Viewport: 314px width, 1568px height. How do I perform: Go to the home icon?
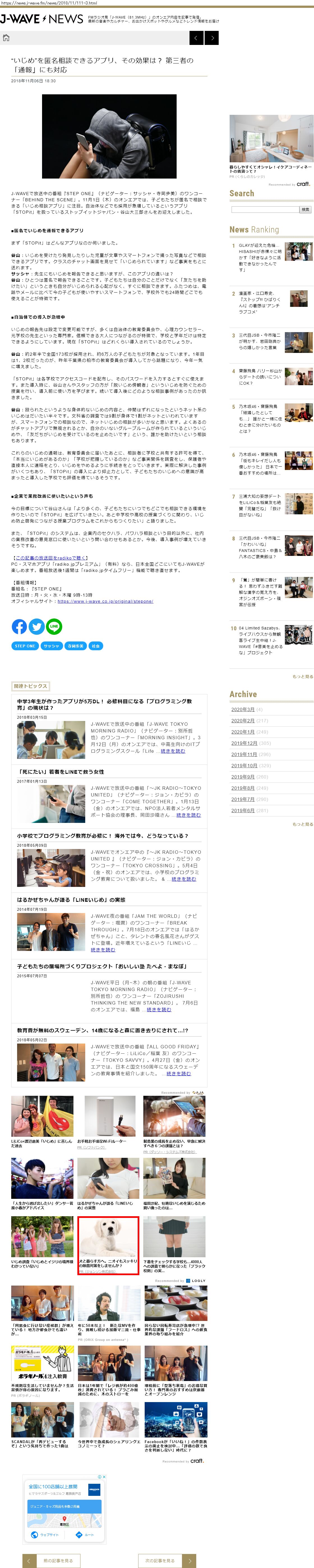6,38
